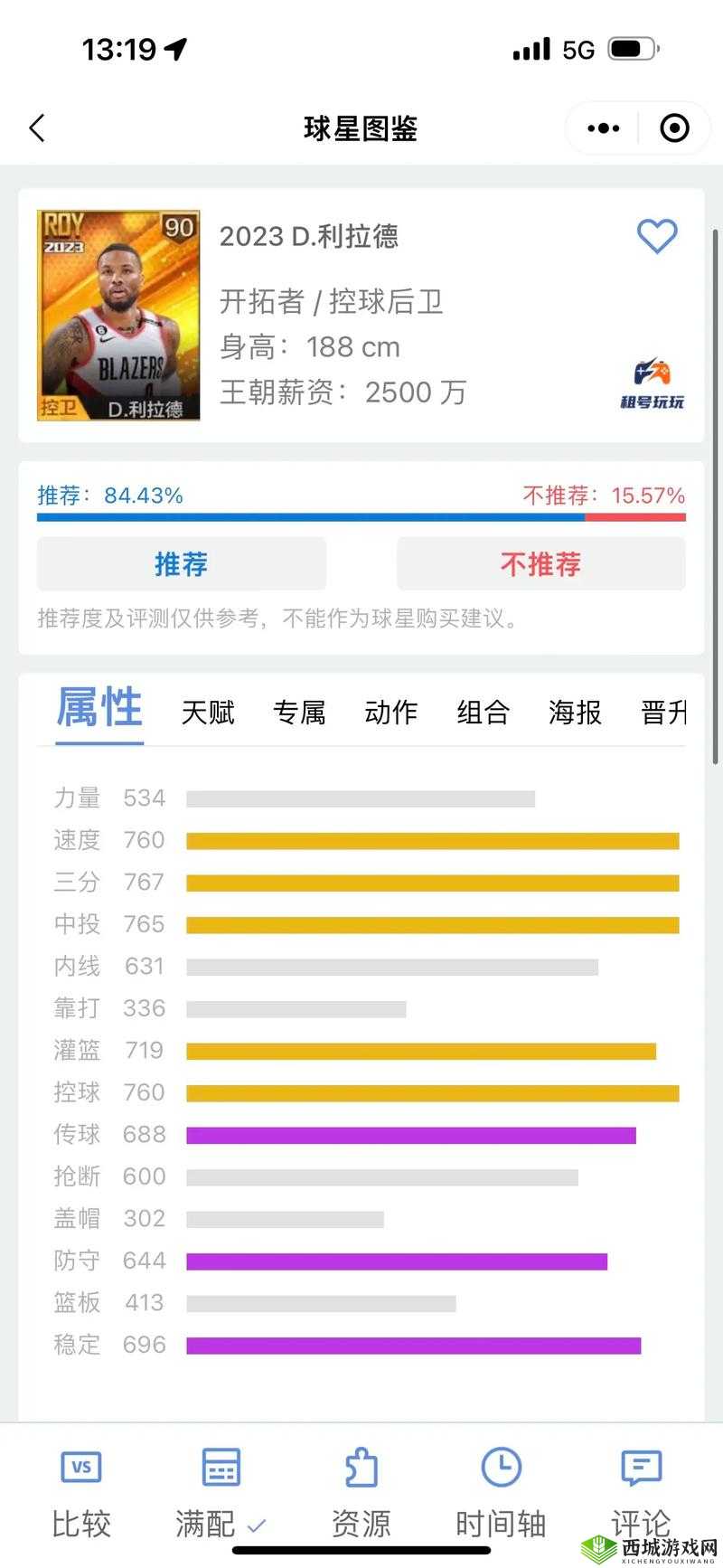Click the 评论 comment bubble icon

(641, 1465)
